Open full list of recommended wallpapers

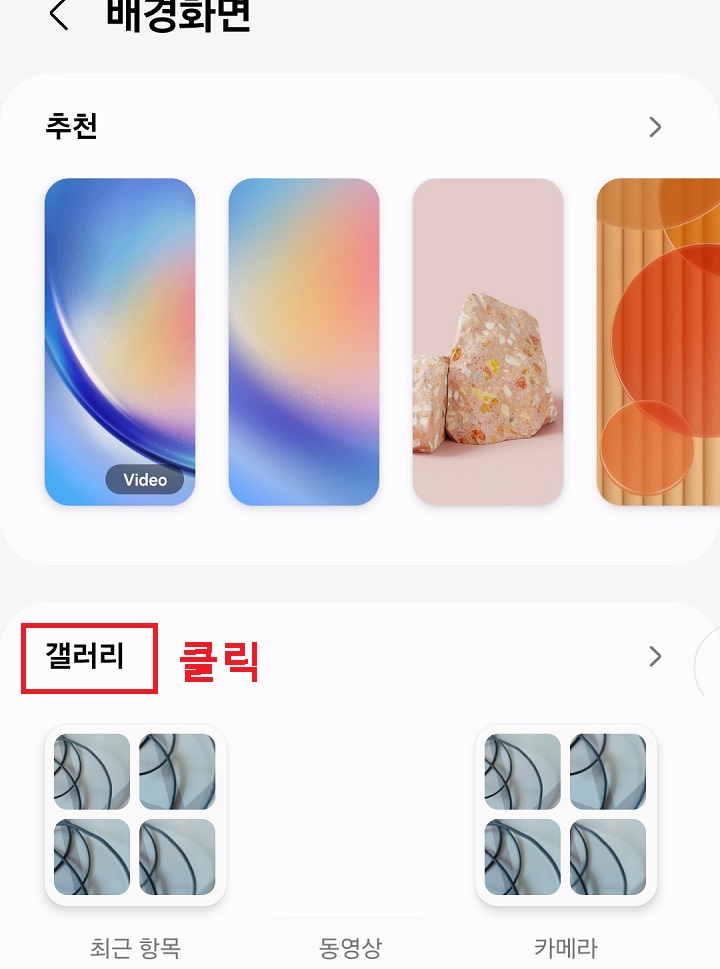click(655, 127)
